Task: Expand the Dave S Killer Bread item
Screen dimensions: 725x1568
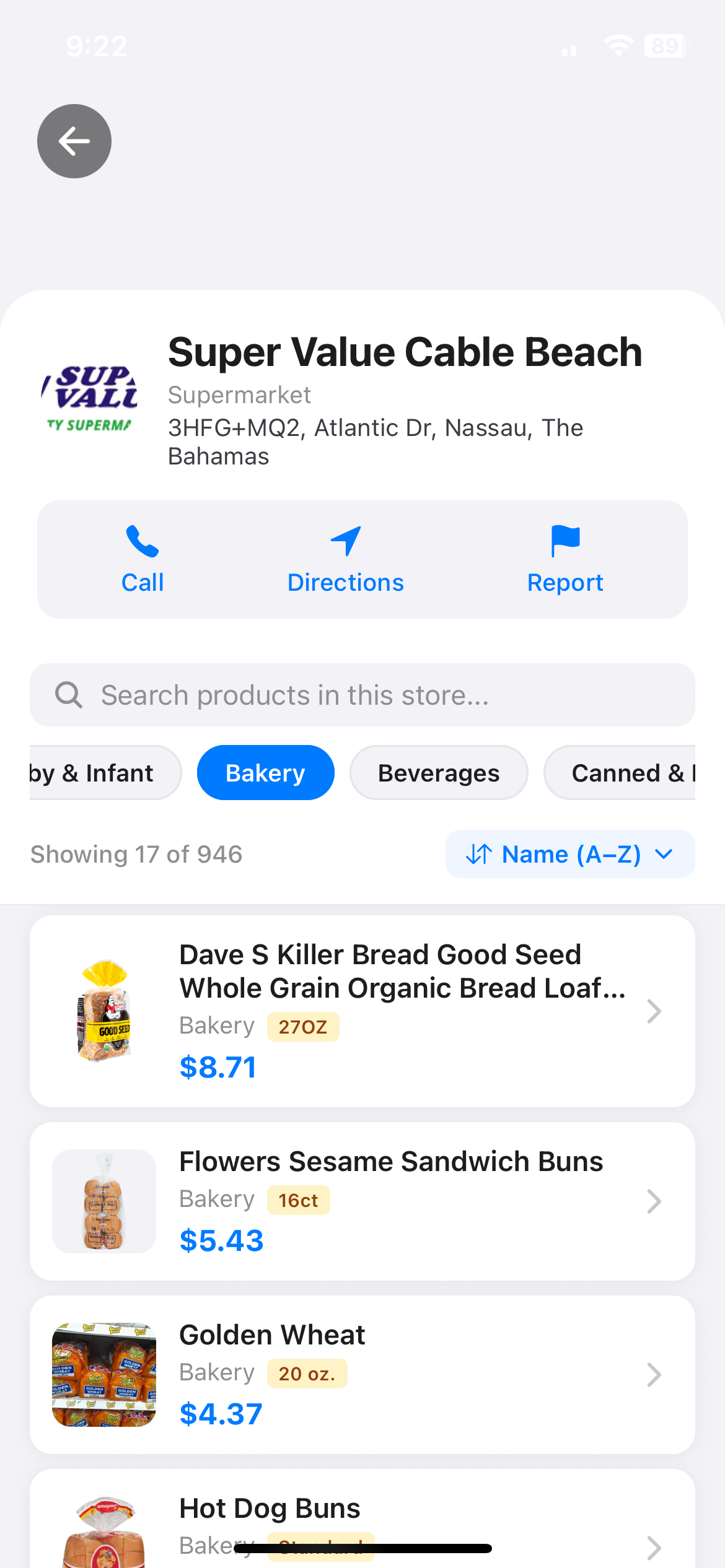Action: [654, 1011]
